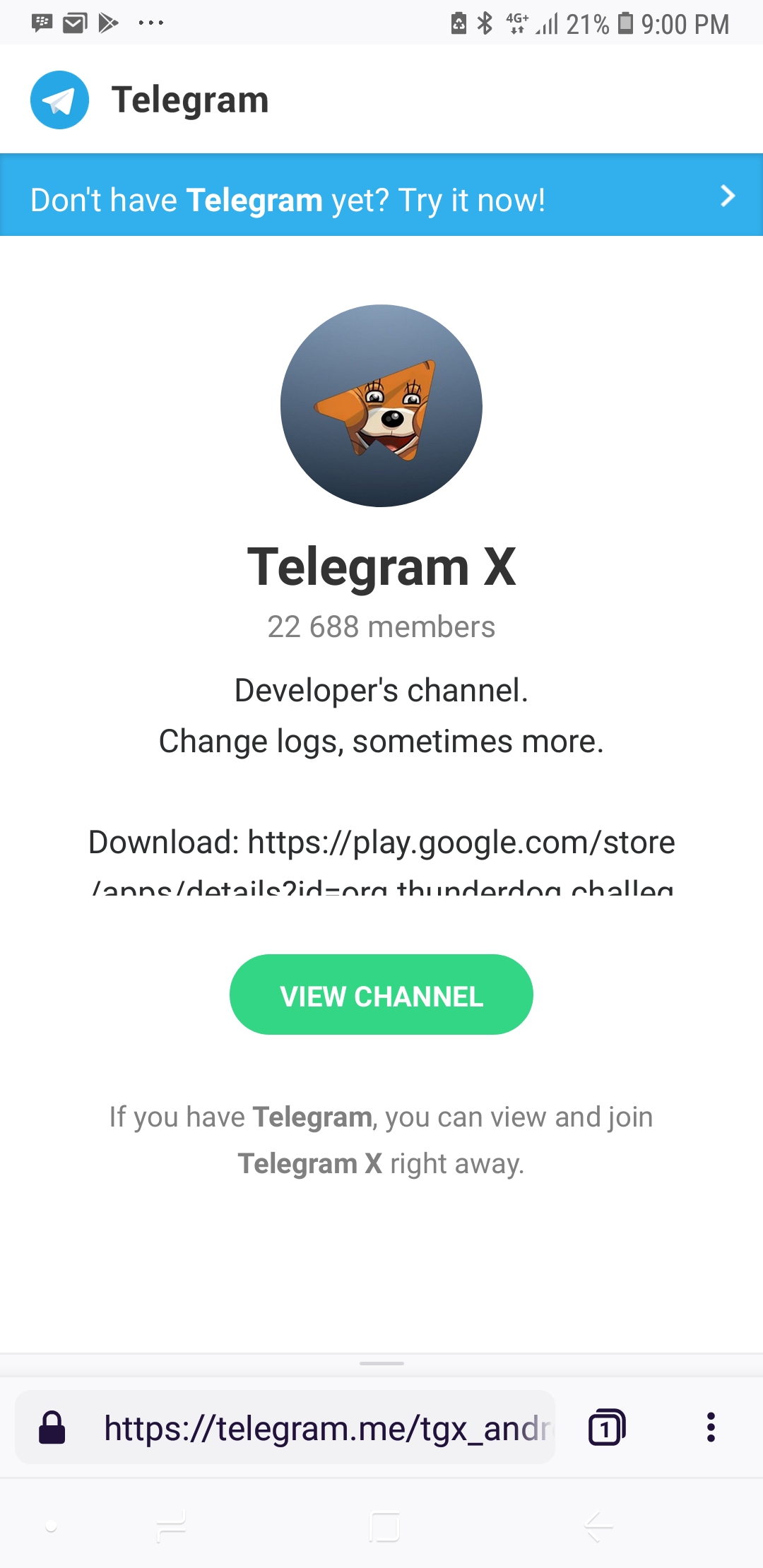
Task: Open the Telegram X channel avatar image
Action: (381, 405)
